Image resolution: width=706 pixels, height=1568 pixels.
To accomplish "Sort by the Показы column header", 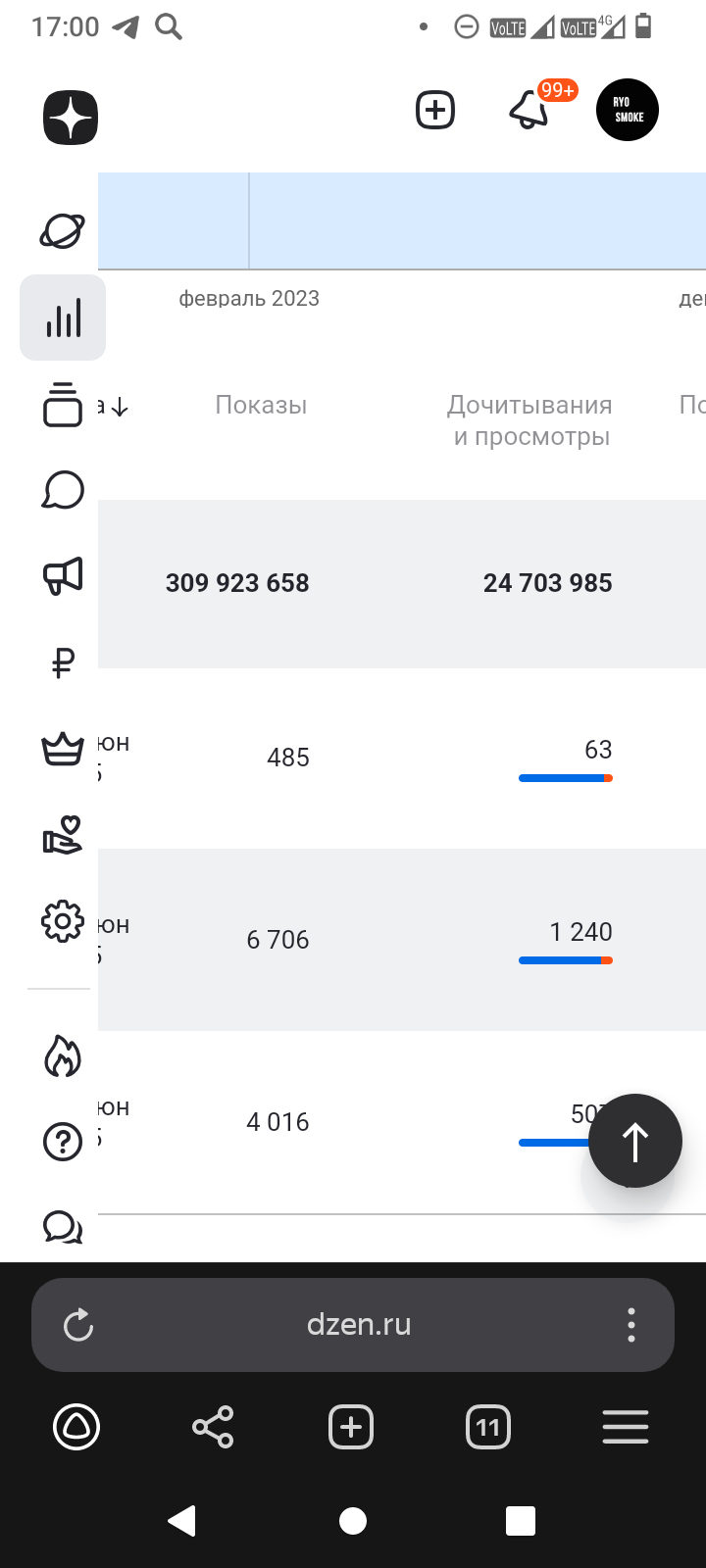I will pyautogui.click(x=261, y=405).
